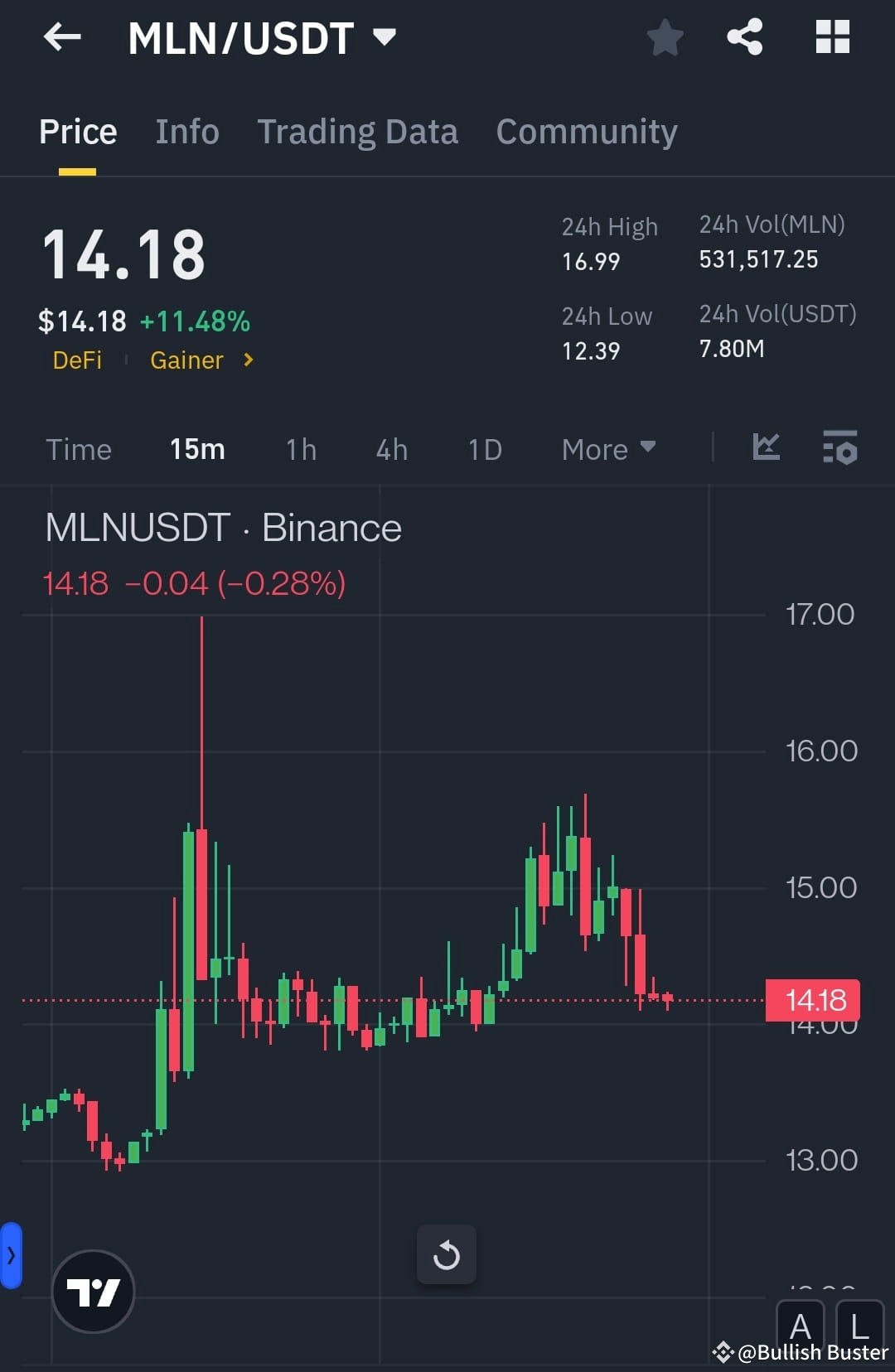Image resolution: width=895 pixels, height=1372 pixels.
Task: Select the 15m timeframe option
Action: pyautogui.click(x=196, y=449)
